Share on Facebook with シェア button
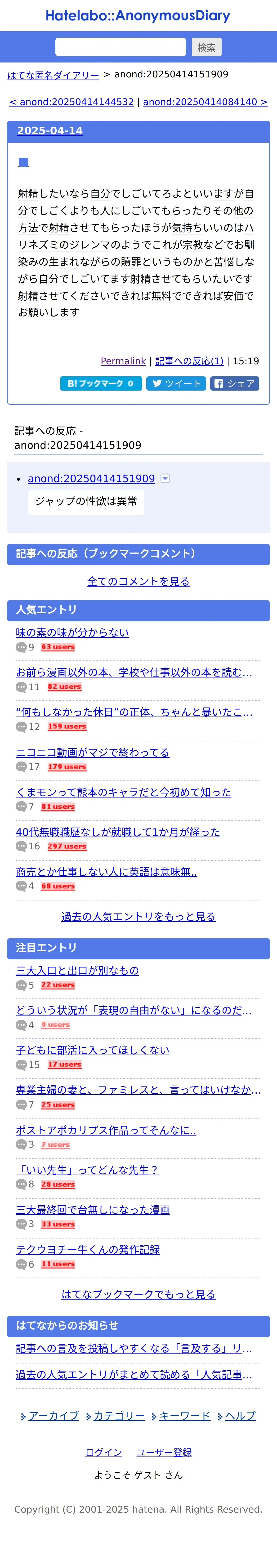Viewport: 277px width, 1568px height. pos(234,383)
